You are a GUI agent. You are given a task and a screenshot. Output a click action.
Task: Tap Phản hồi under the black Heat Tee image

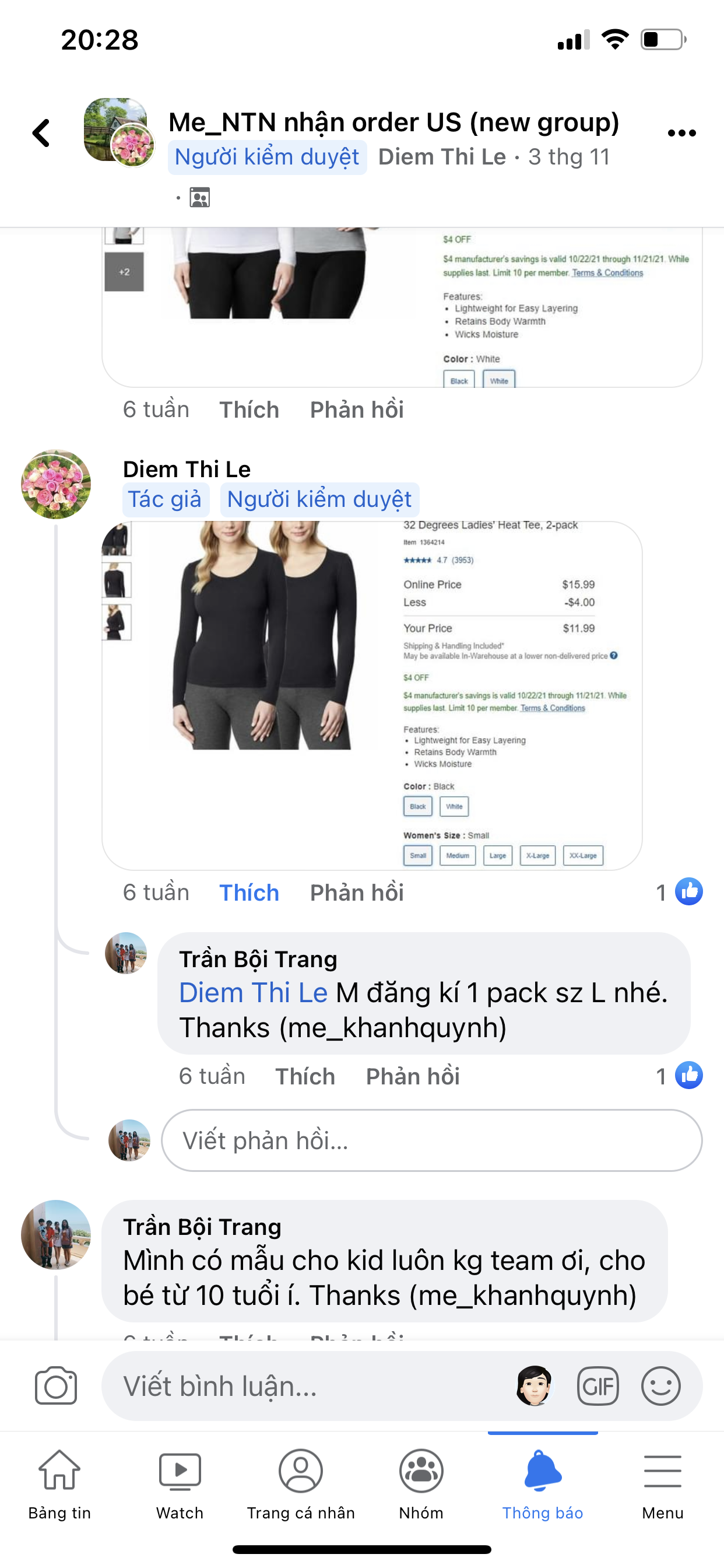point(357,892)
